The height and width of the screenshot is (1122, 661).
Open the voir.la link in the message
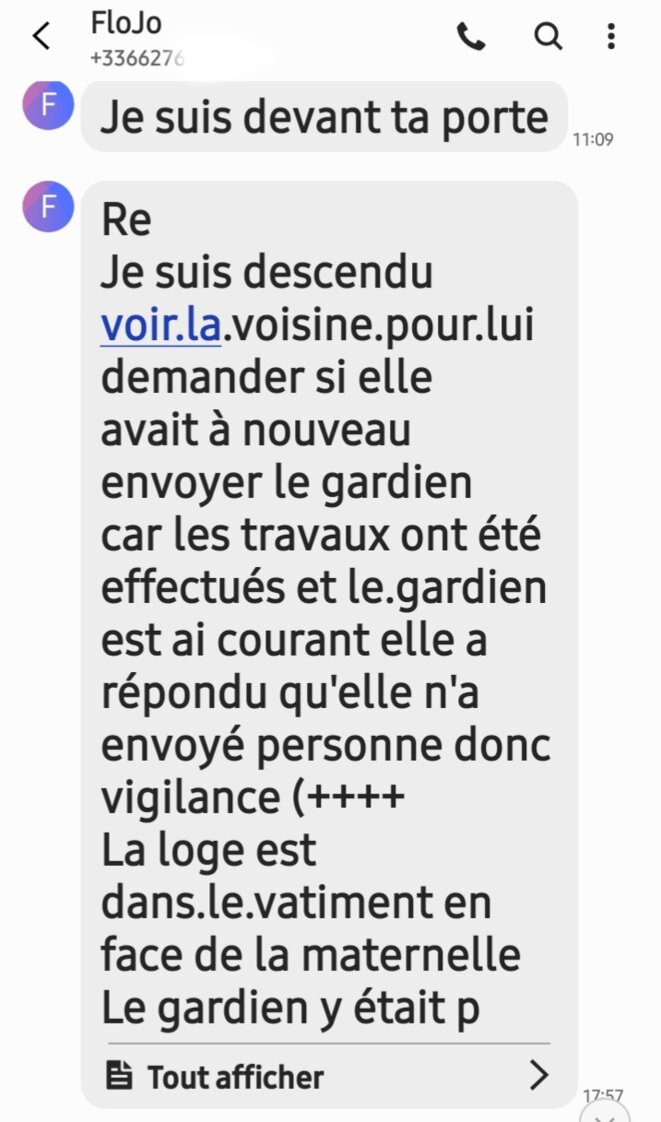pos(161,326)
